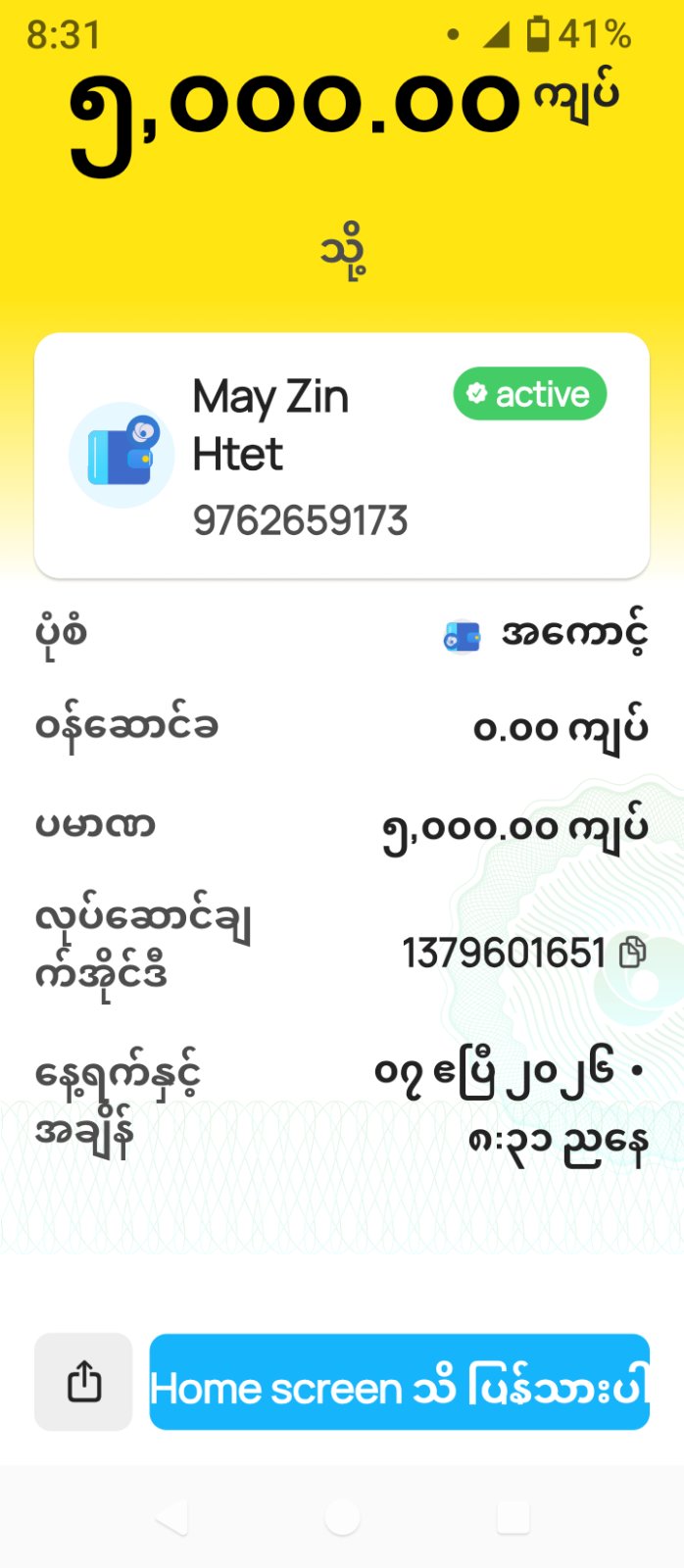Share this payment receipt

pyautogui.click(x=83, y=1382)
